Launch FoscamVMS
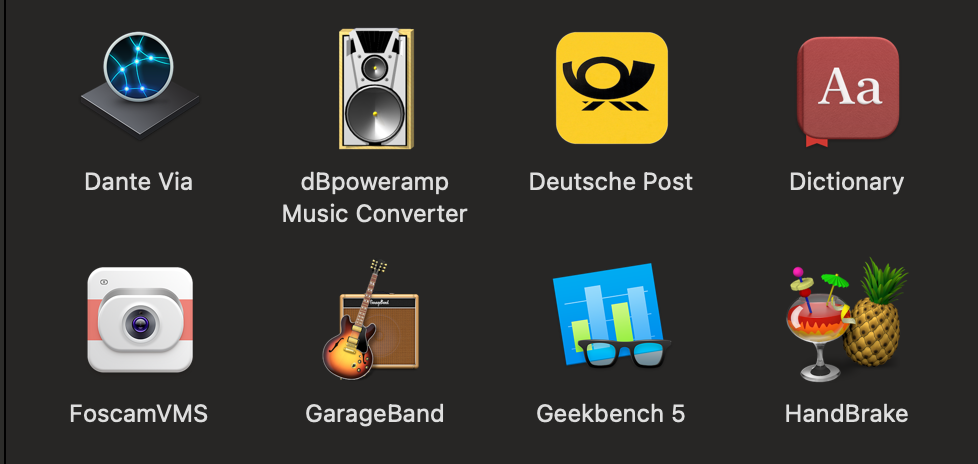The width and height of the screenshot is (978, 464). coord(139,322)
